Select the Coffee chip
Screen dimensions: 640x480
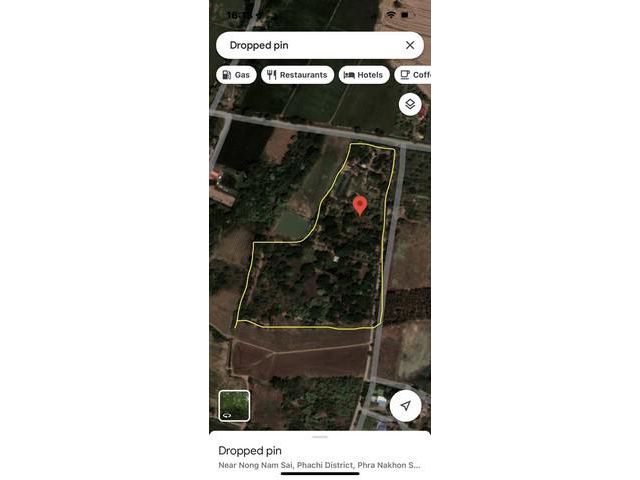(414, 75)
